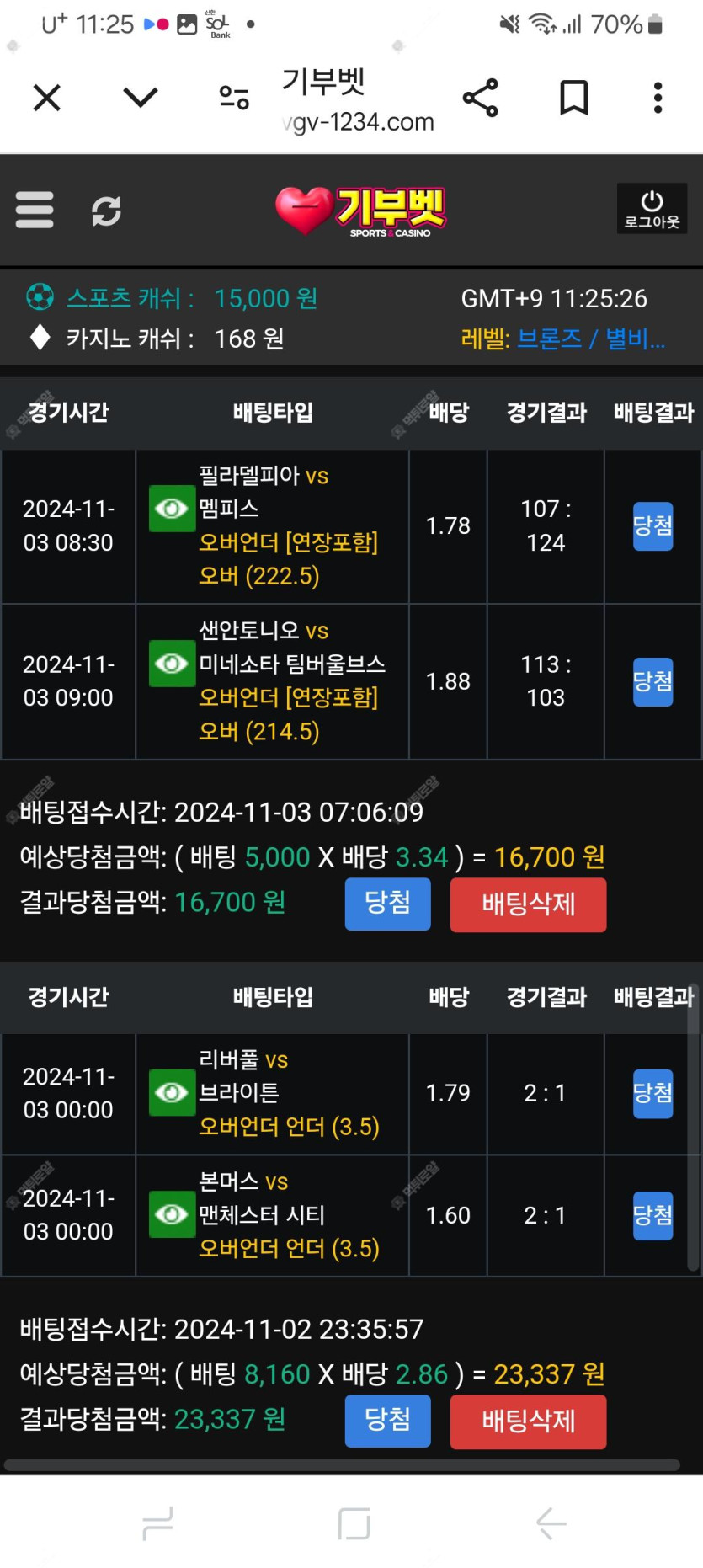Viewport: 703px width, 1568px height.
Task: Bookmark this page
Action: [574, 98]
